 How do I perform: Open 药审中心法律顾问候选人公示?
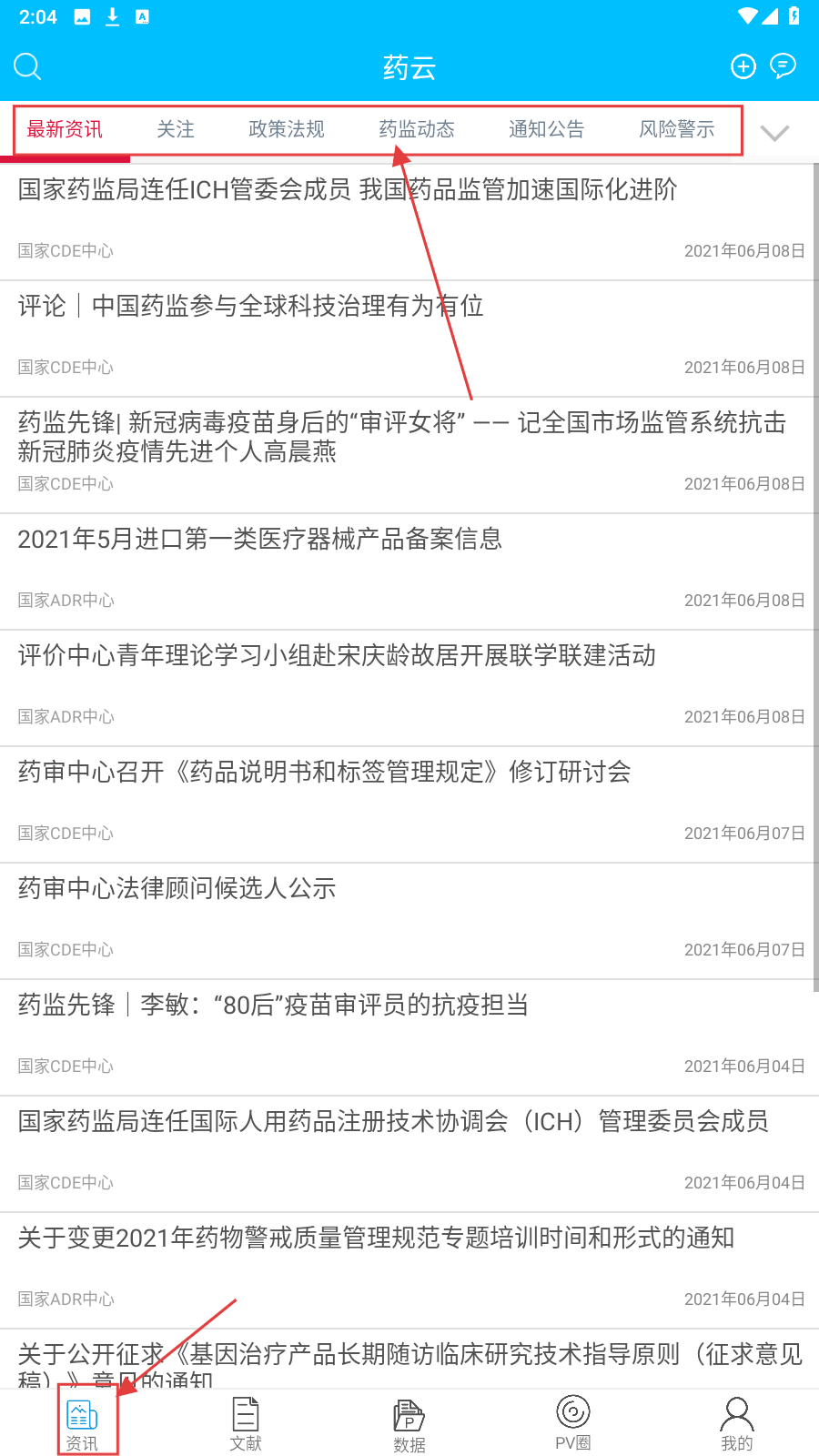point(177,889)
